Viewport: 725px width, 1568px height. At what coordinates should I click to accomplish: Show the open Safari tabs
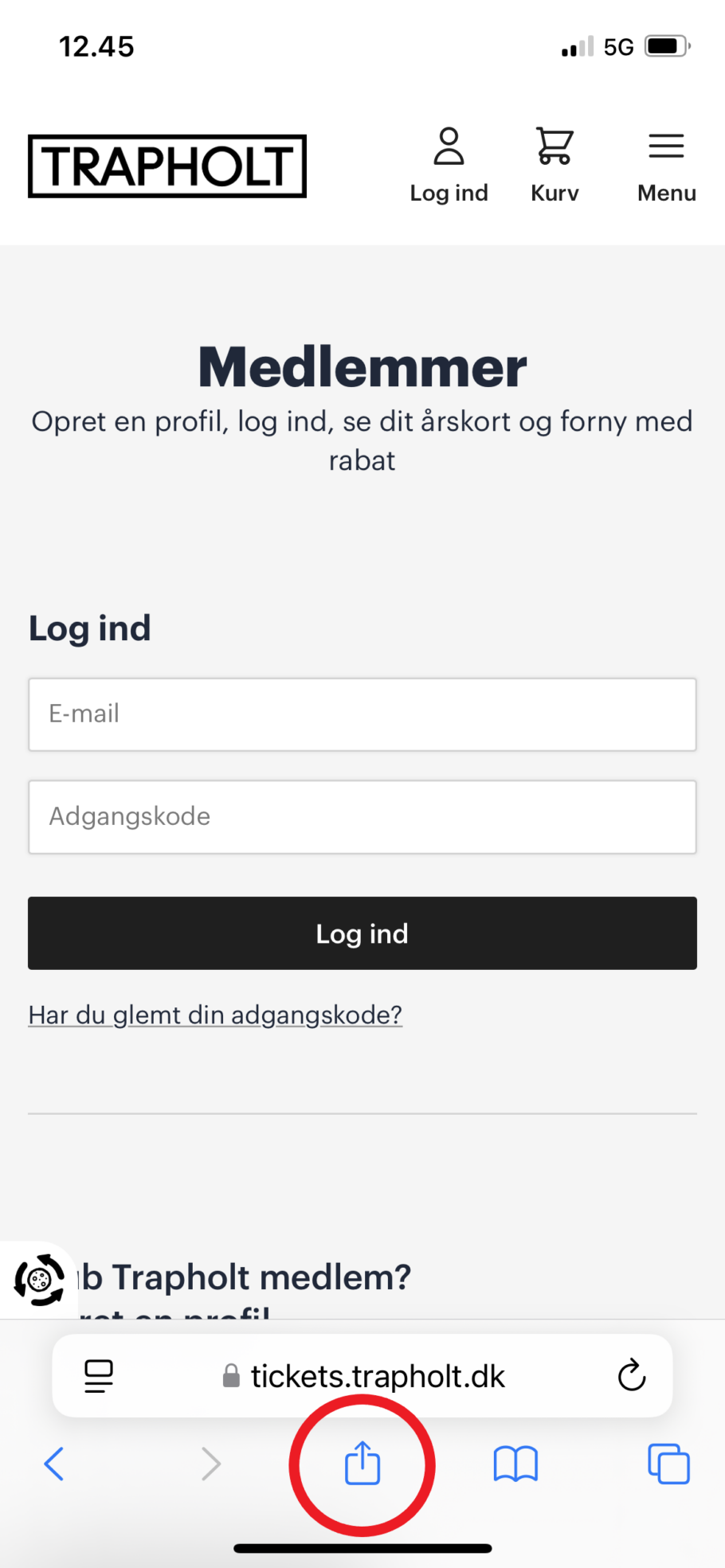pos(668,1464)
